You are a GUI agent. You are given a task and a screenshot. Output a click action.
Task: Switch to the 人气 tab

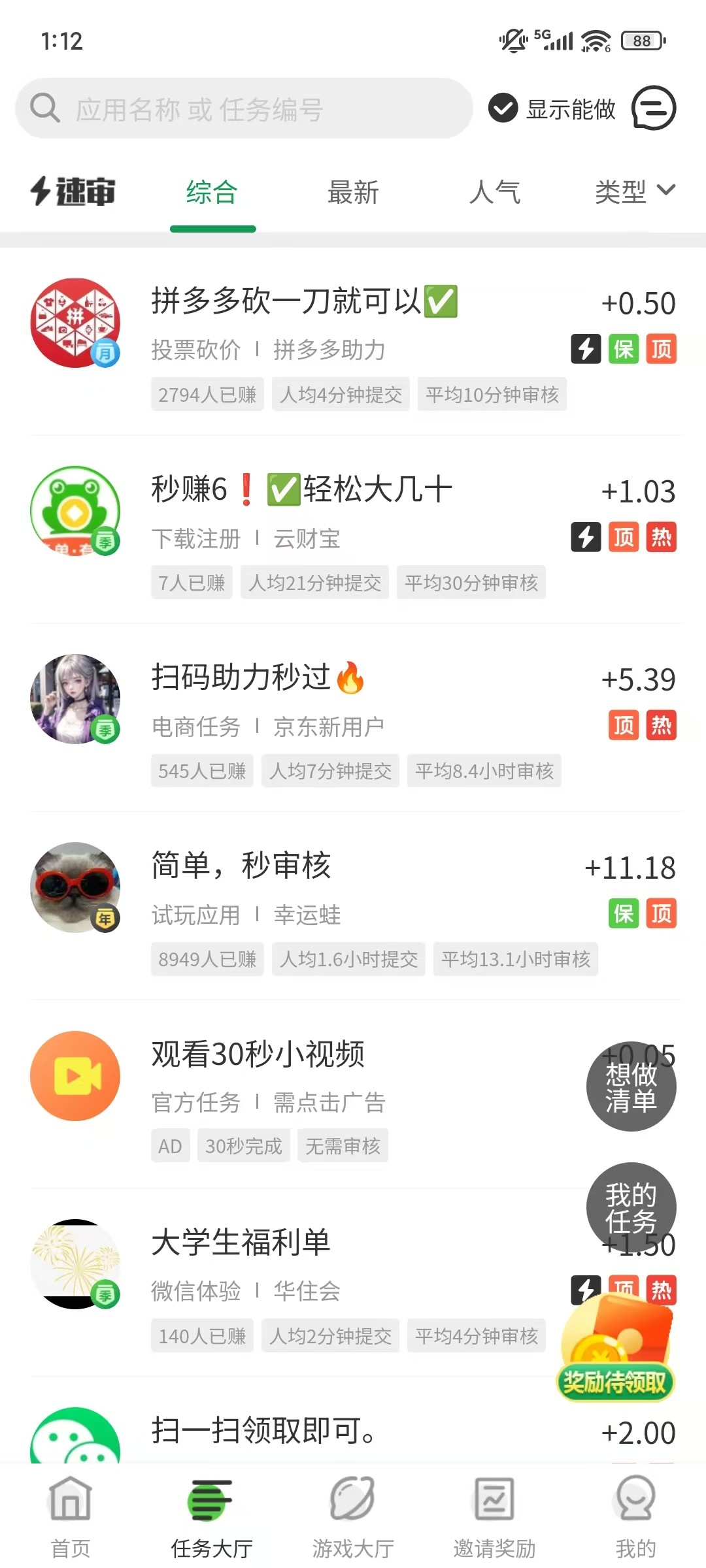pyautogui.click(x=495, y=191)
